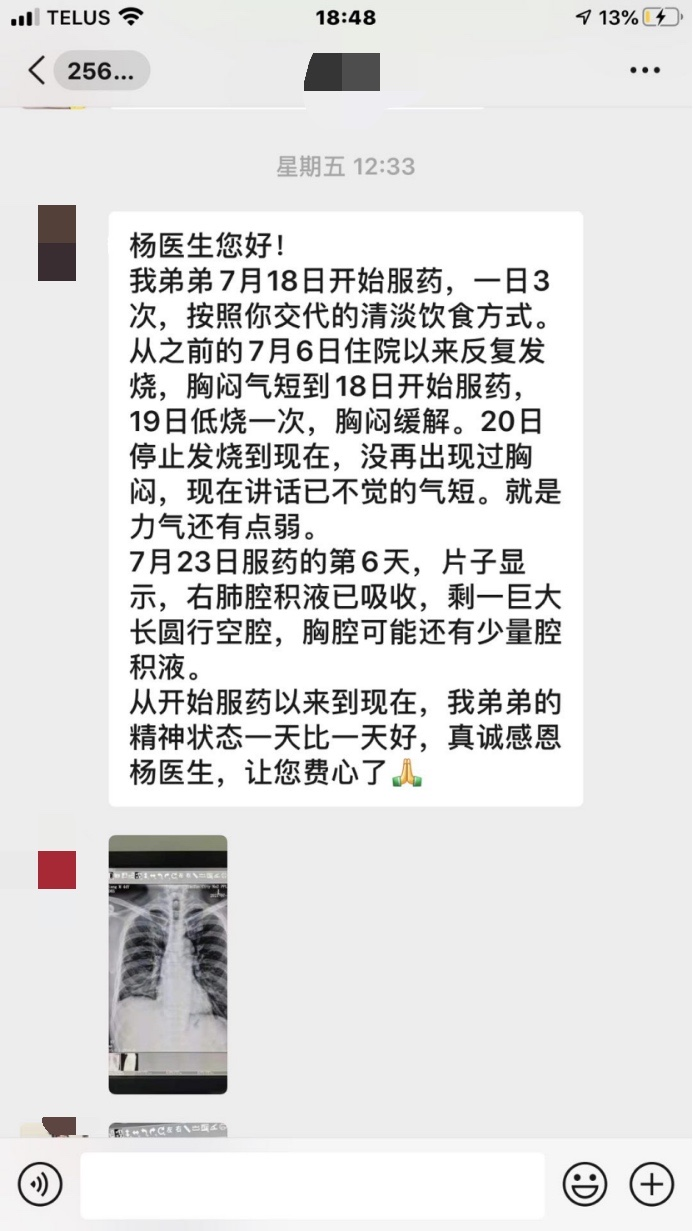Open the chat overflow menu
The width and height of the screenshot is (693, 1231).
coord(645,71)
